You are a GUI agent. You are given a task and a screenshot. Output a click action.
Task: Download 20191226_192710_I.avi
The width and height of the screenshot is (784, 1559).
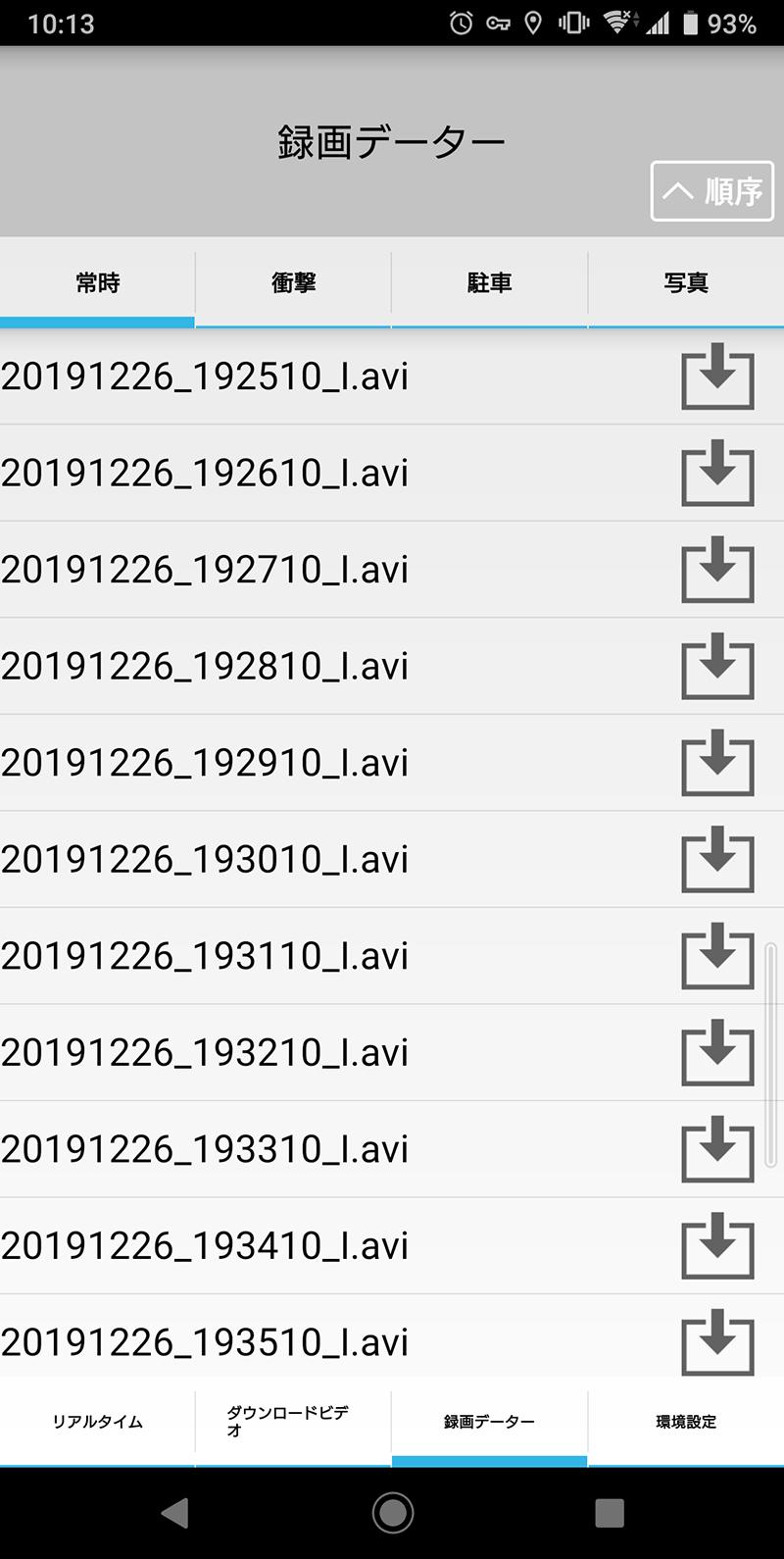point(717,570)
